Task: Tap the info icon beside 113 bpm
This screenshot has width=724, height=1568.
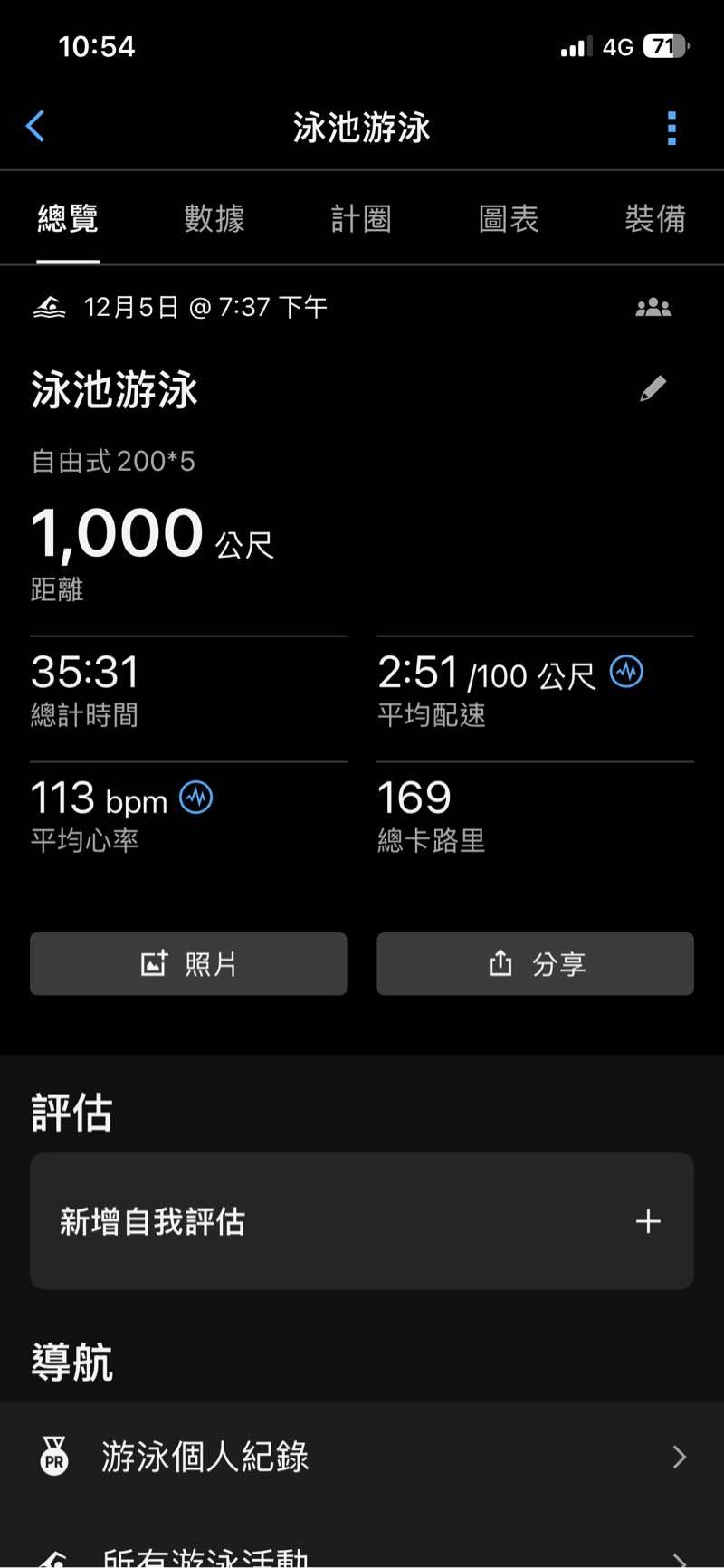Action: [x=196, y=798]
